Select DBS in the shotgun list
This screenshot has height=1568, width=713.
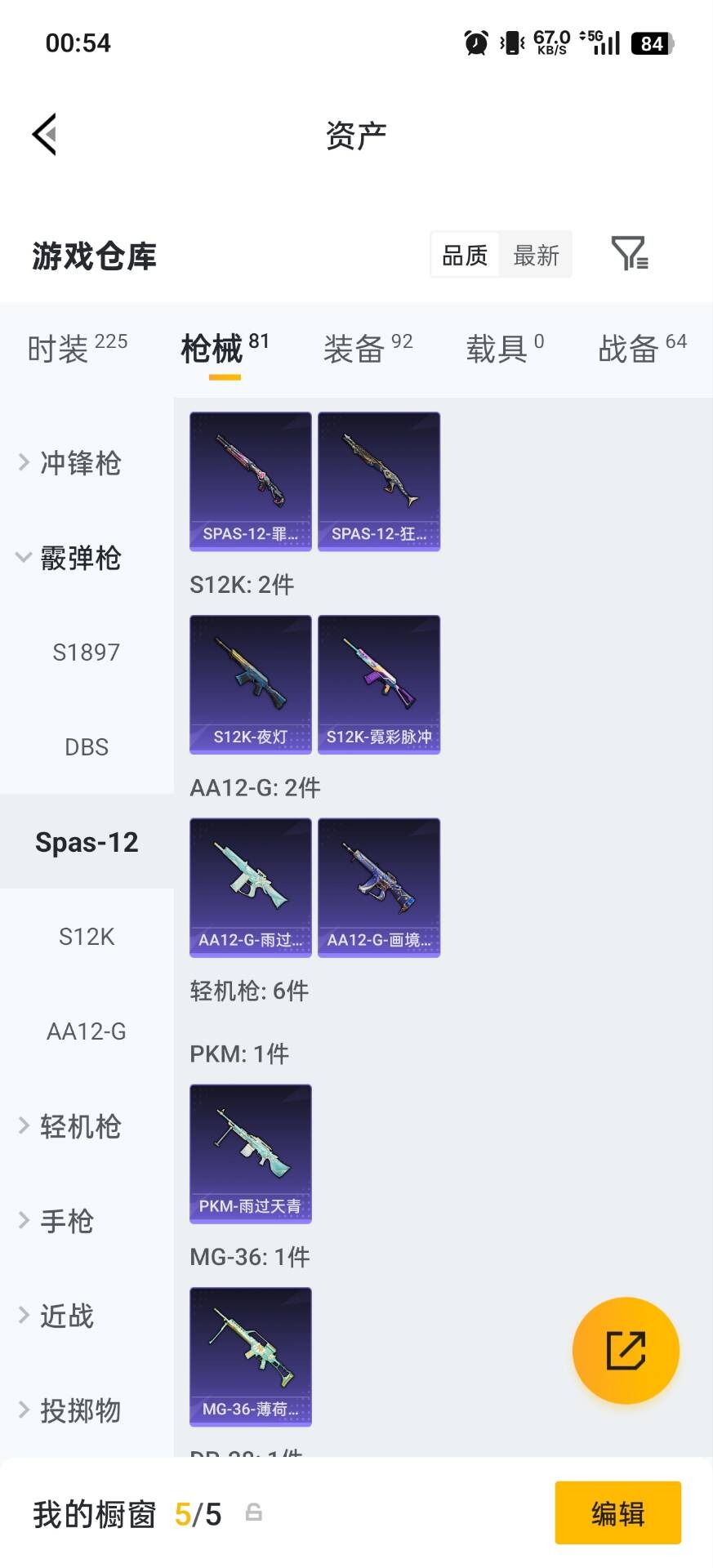tap(87, 746)
